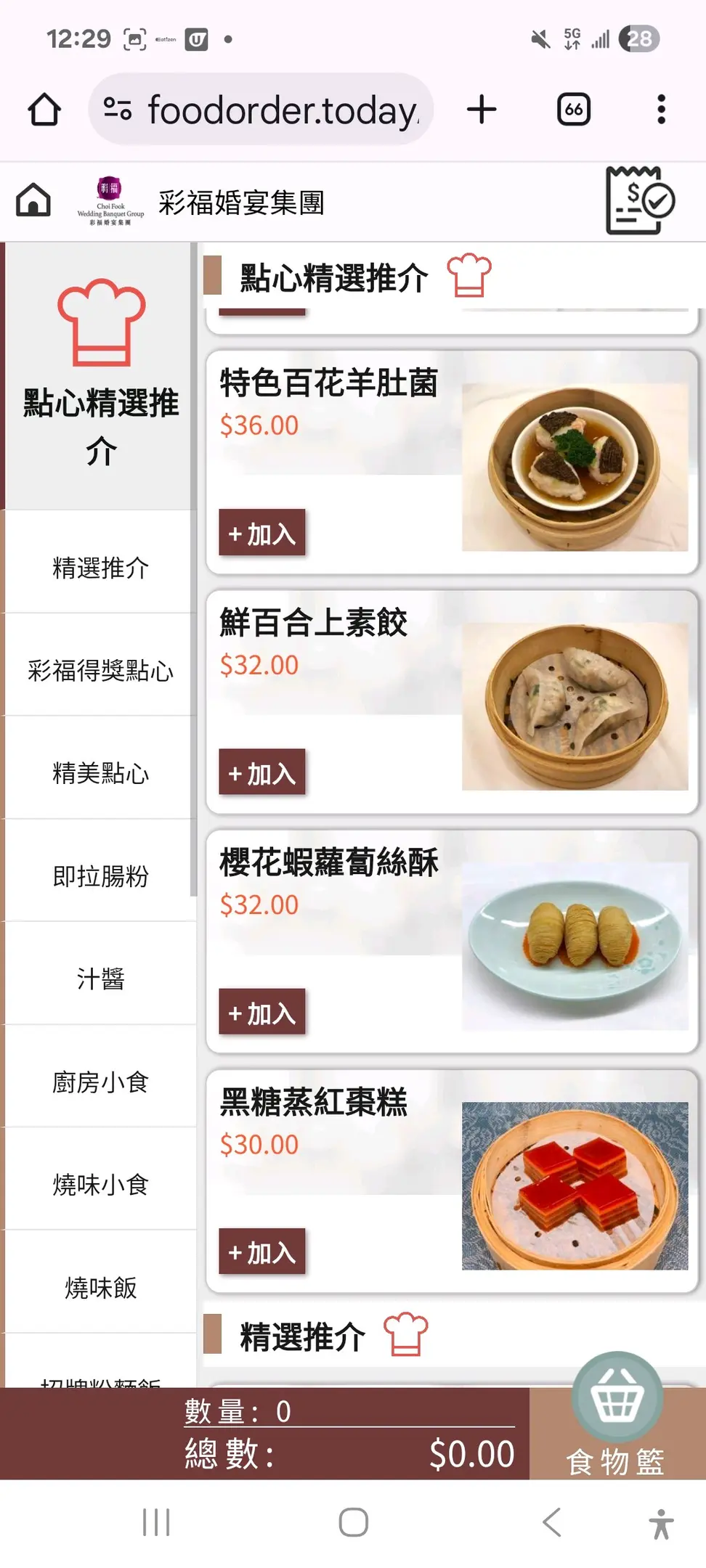Open the order receipt icon
The image size is (706, 1568).
tap(640, 201)
